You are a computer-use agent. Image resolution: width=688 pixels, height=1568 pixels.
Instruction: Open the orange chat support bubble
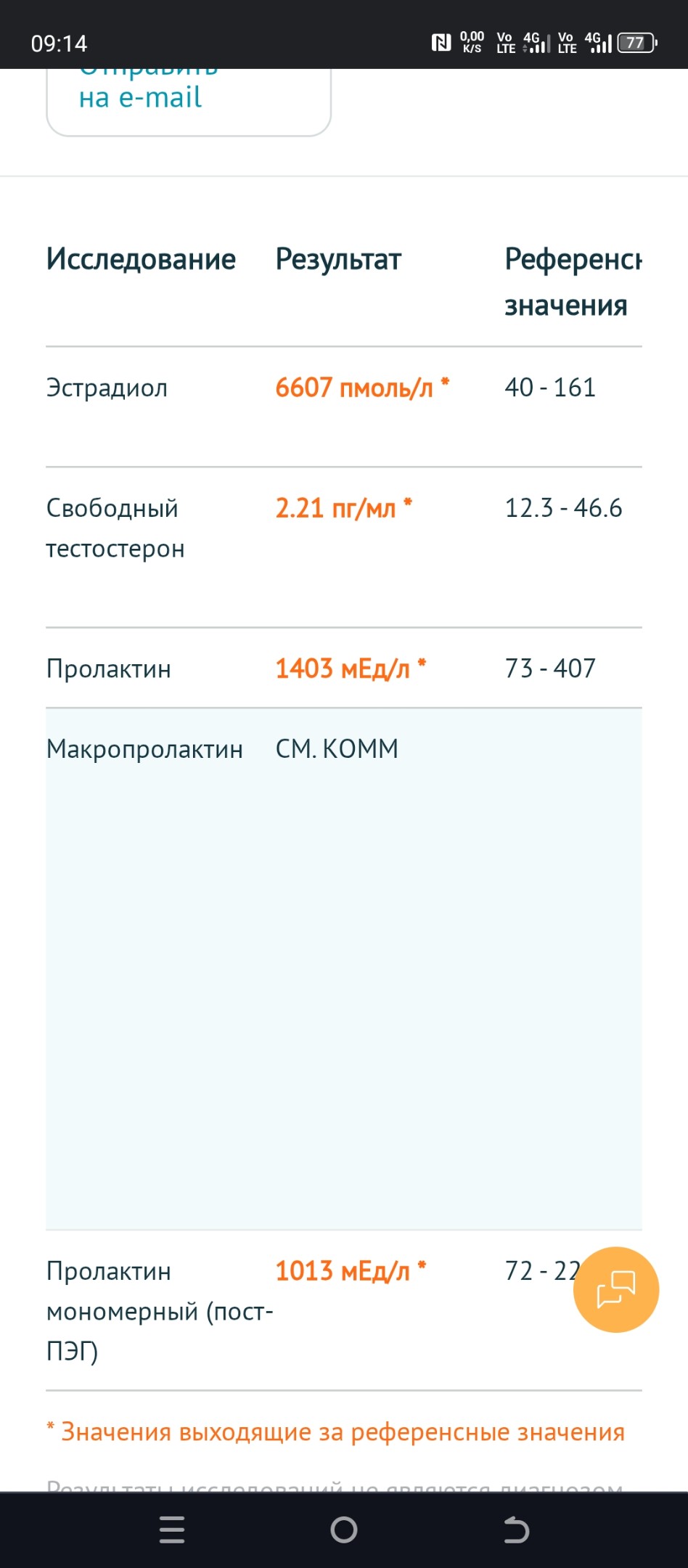(x=616, y=1289)
